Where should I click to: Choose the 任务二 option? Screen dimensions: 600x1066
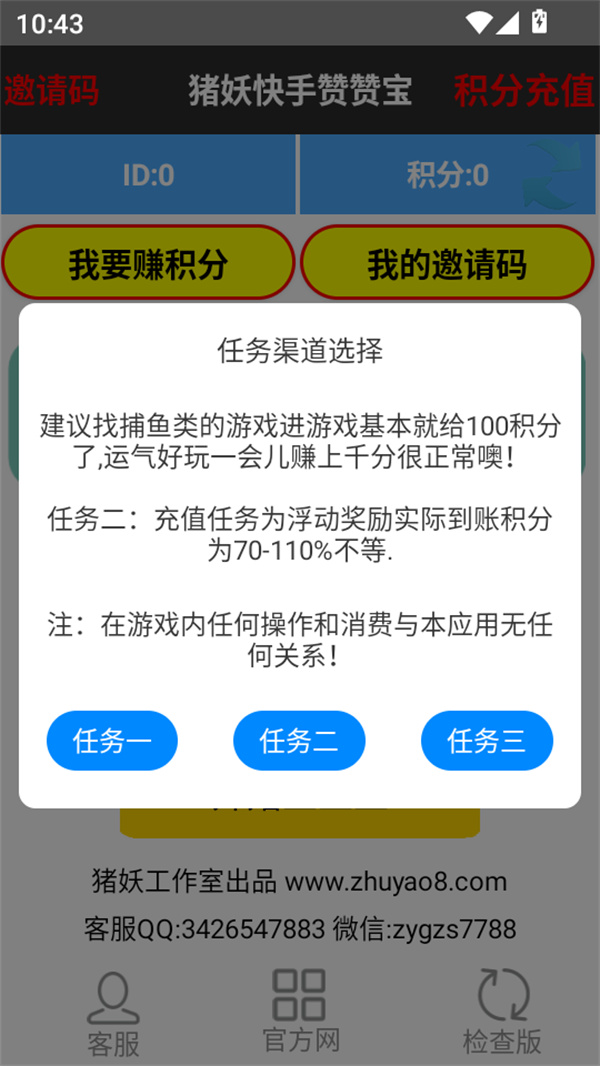[299, 741]
